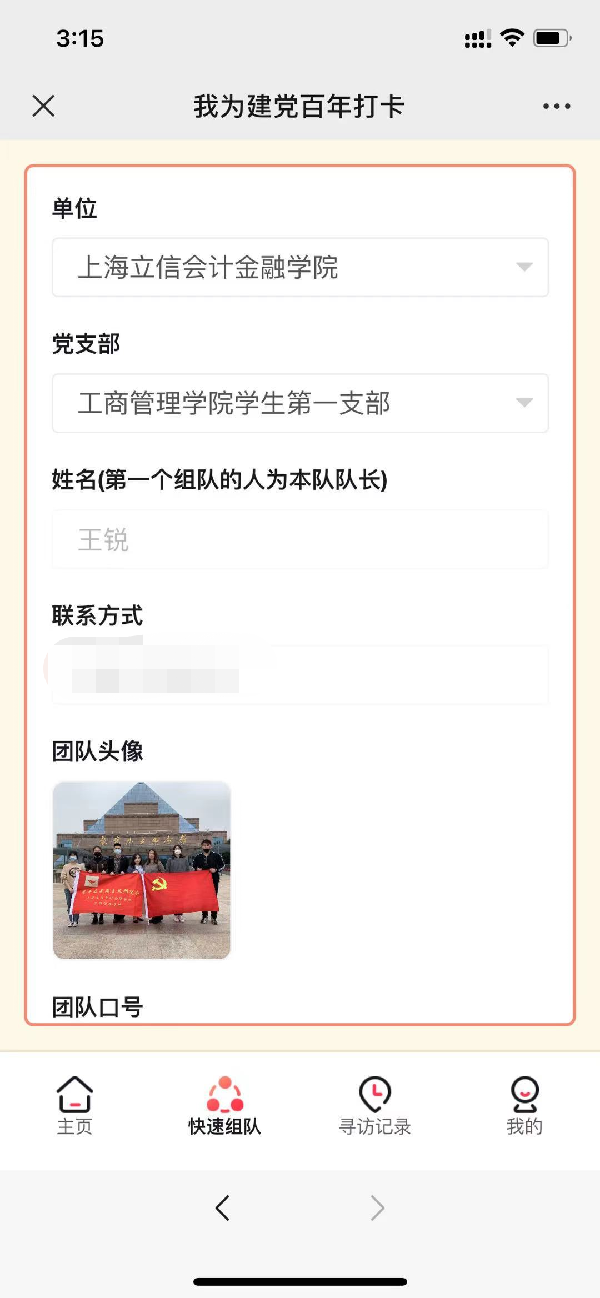This screenshot has width=600, height=1298.
Task: Switch to the 快速组队 tab
Action: click(225, 1106)
